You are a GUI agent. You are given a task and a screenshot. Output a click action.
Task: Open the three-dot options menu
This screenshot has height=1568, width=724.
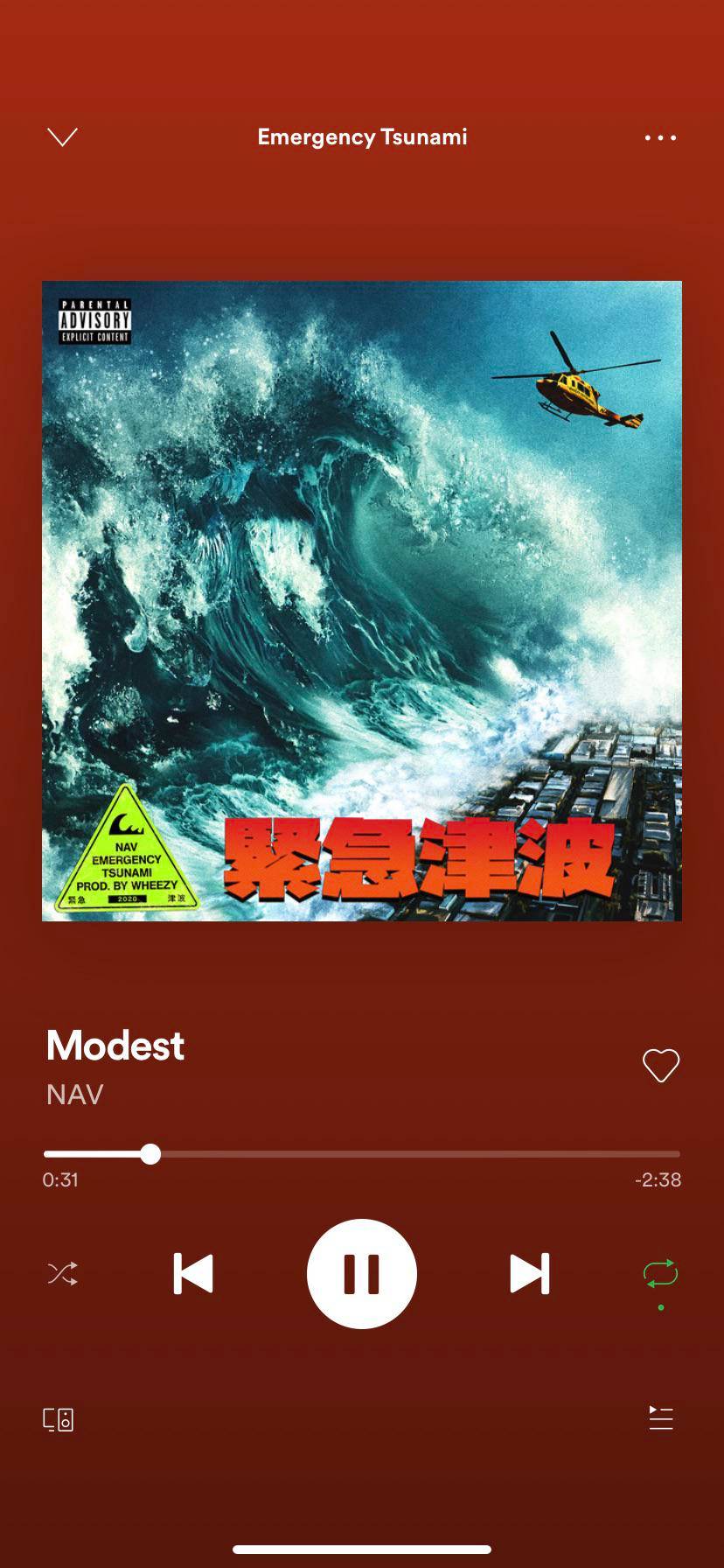click(x=660, y=137)
